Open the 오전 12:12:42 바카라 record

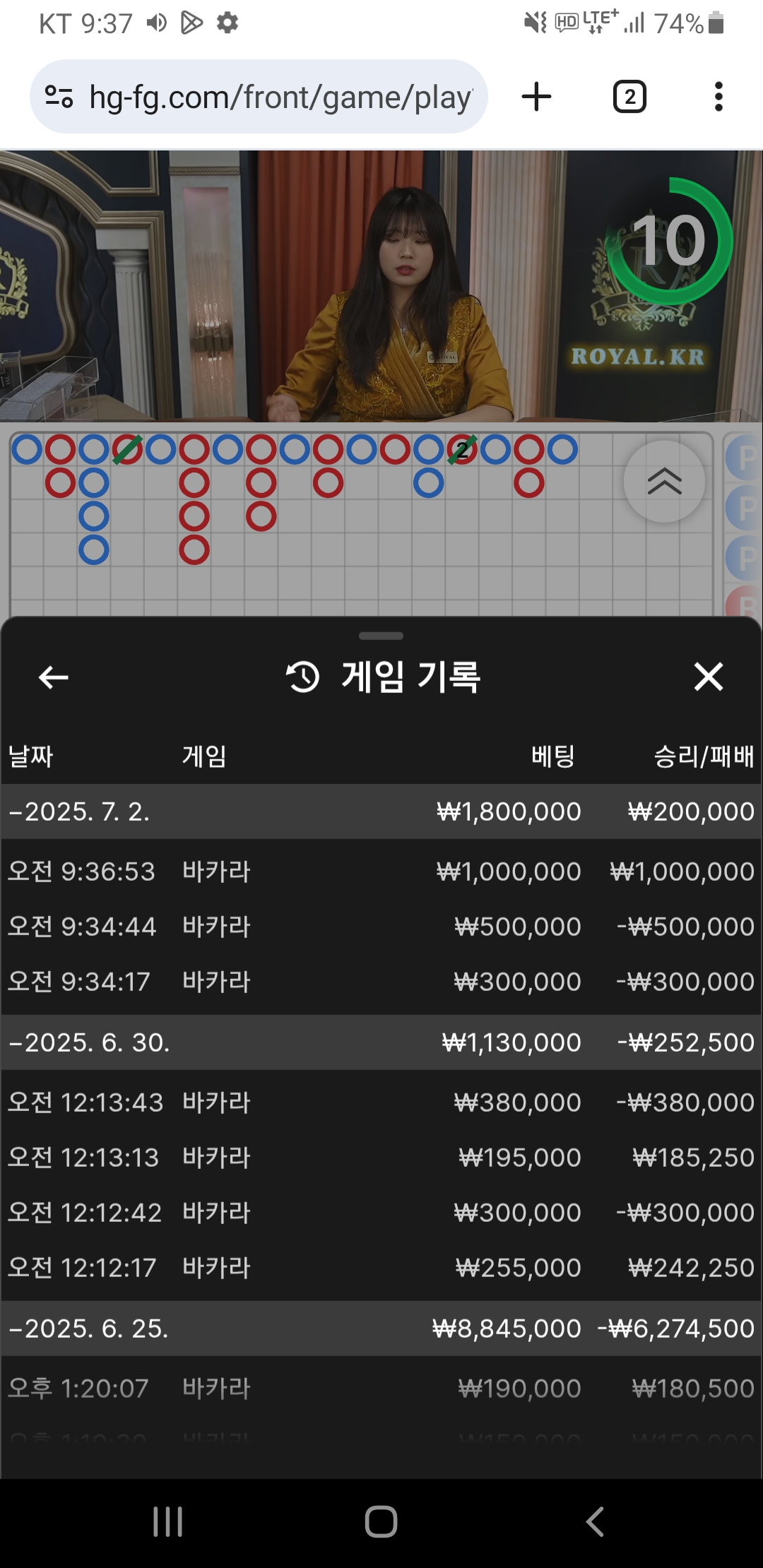(x=381, y=1213)
